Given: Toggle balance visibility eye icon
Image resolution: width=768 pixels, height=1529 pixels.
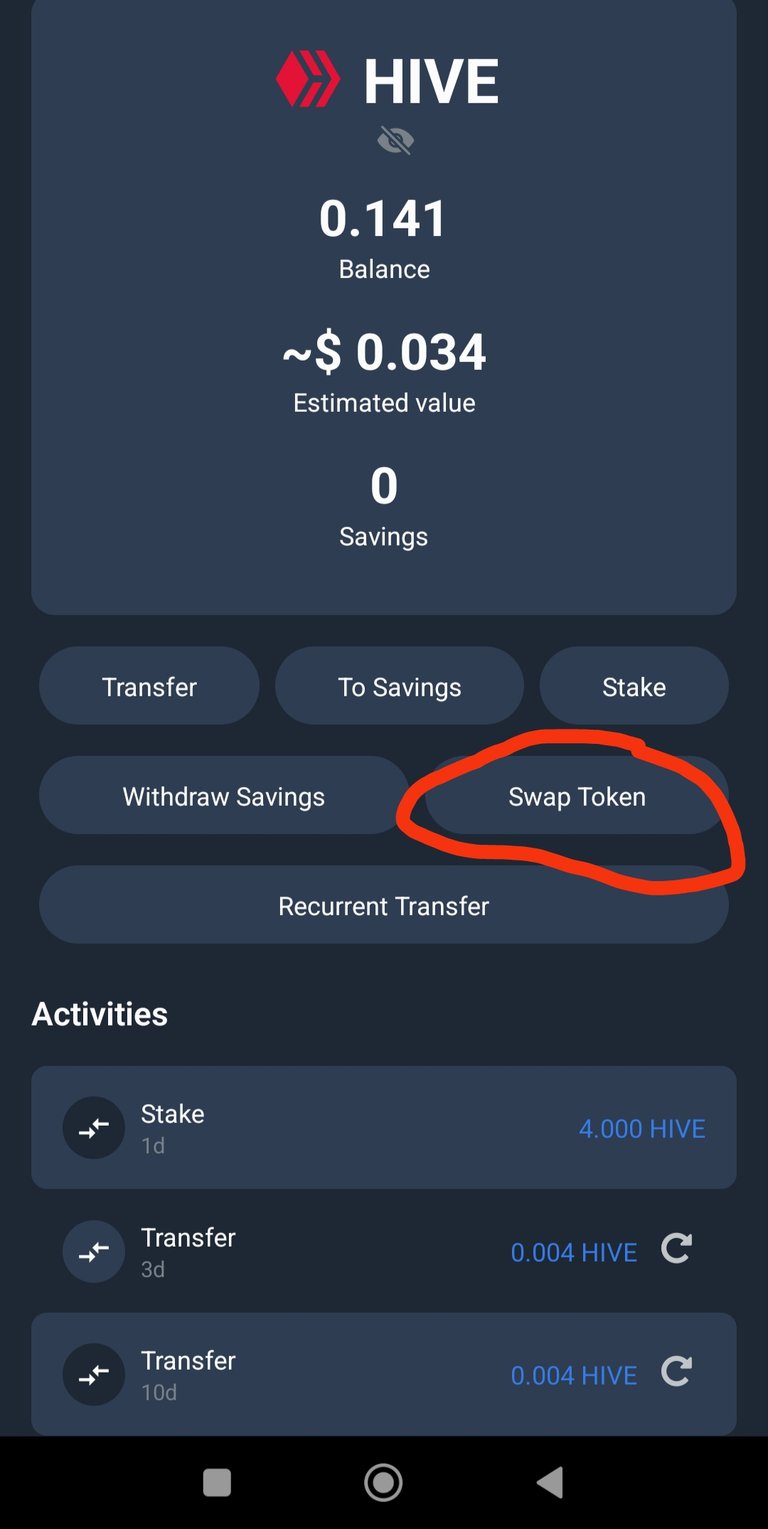Looking at the screenshot, I should (395, 141).
